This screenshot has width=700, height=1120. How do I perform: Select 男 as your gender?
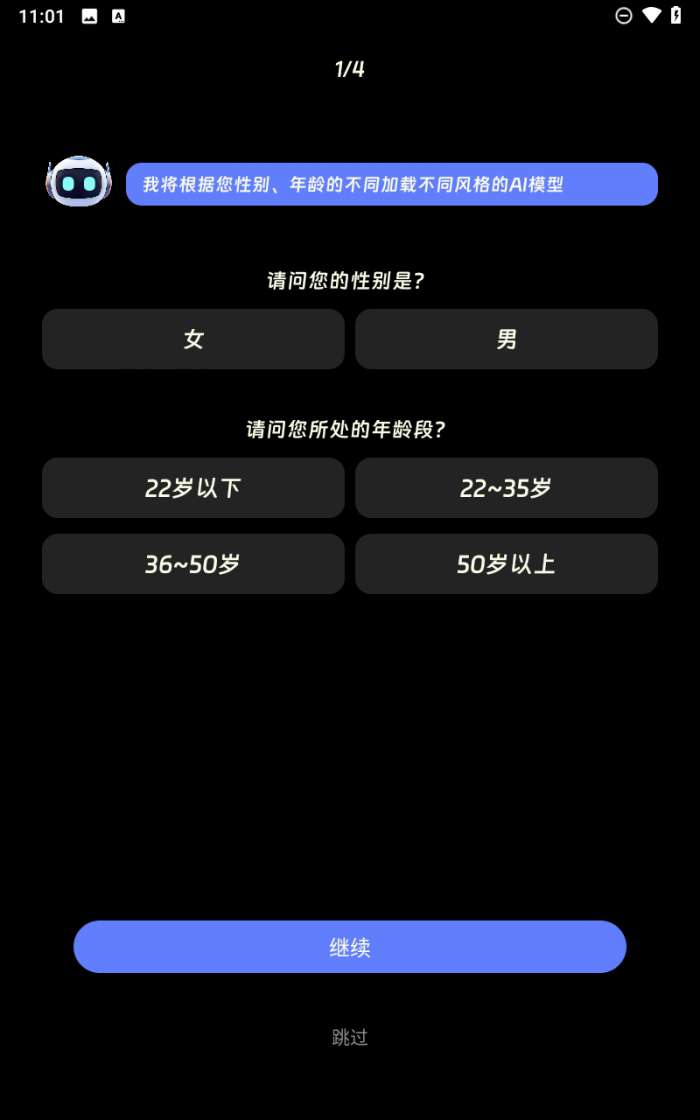506,339
